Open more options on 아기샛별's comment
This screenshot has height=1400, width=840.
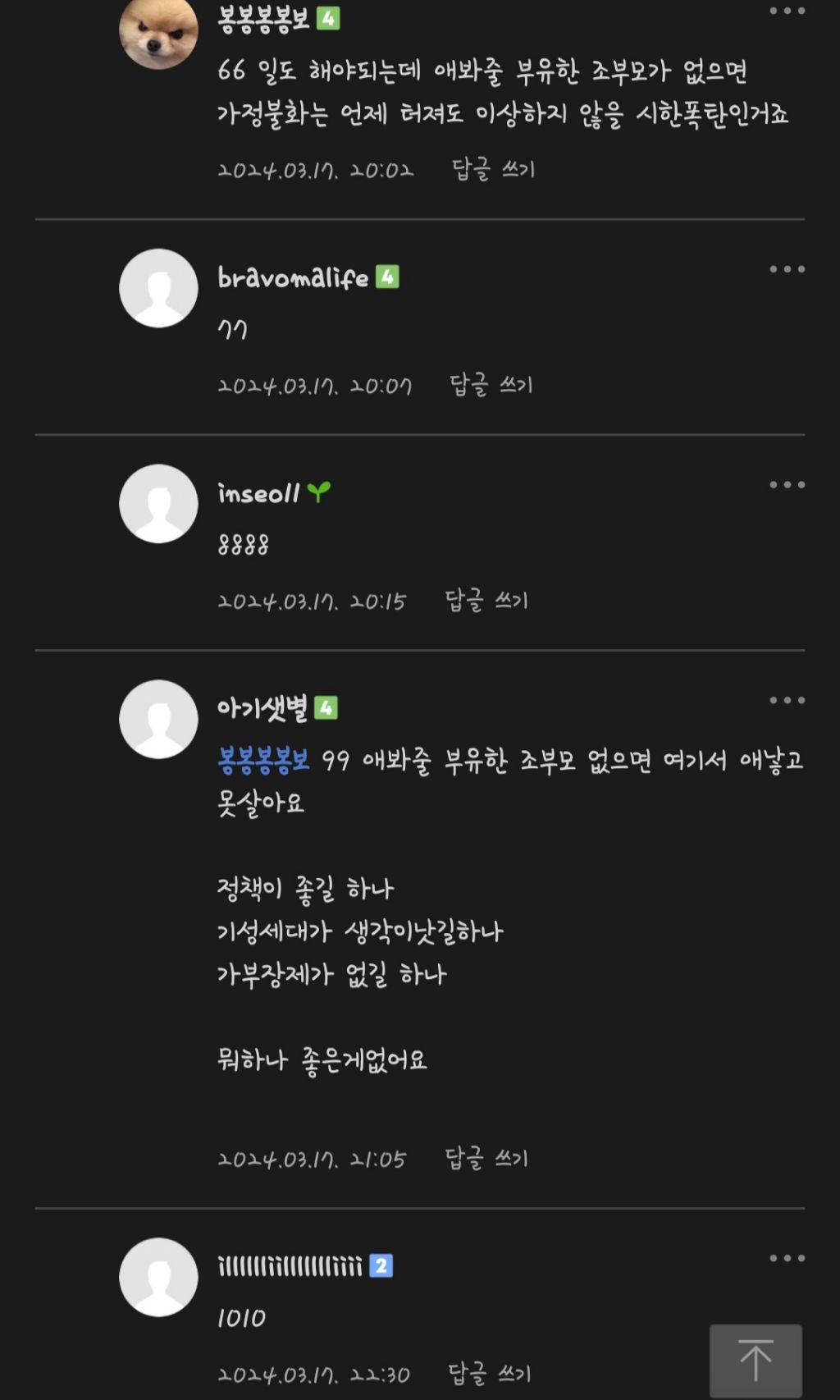click(787, 700)
